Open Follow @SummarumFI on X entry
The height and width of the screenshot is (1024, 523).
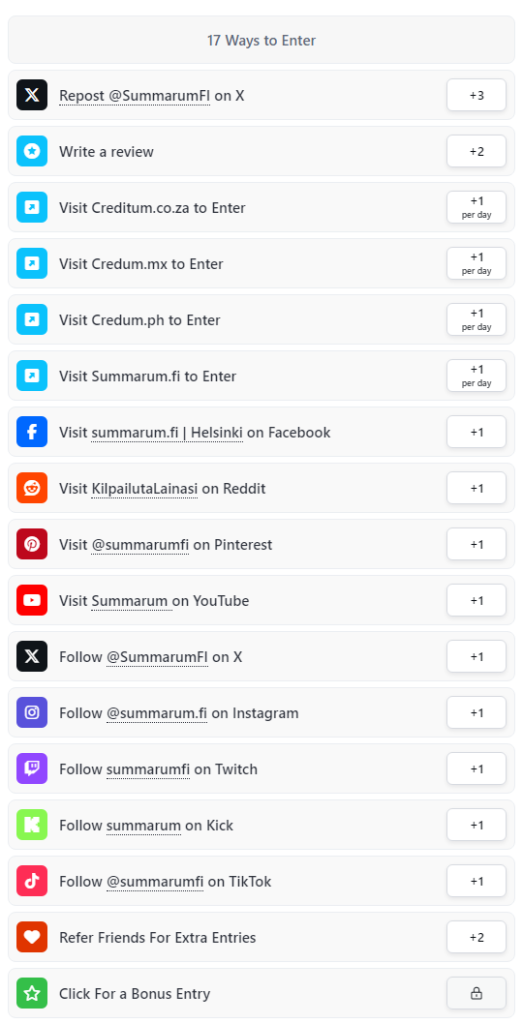[x=261, y=657]
